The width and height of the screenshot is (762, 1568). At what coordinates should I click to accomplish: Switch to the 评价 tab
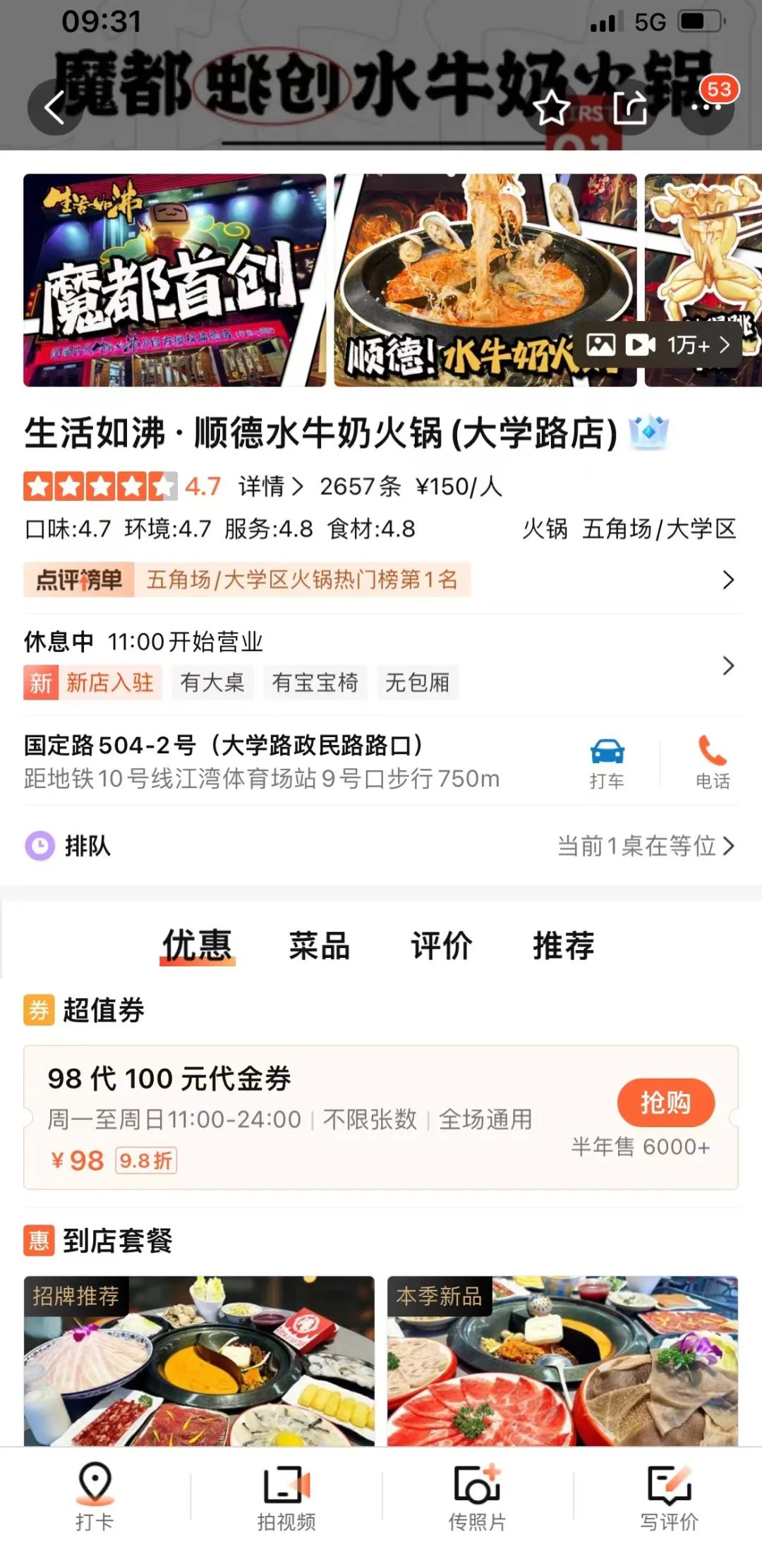[x=442, y=946]
